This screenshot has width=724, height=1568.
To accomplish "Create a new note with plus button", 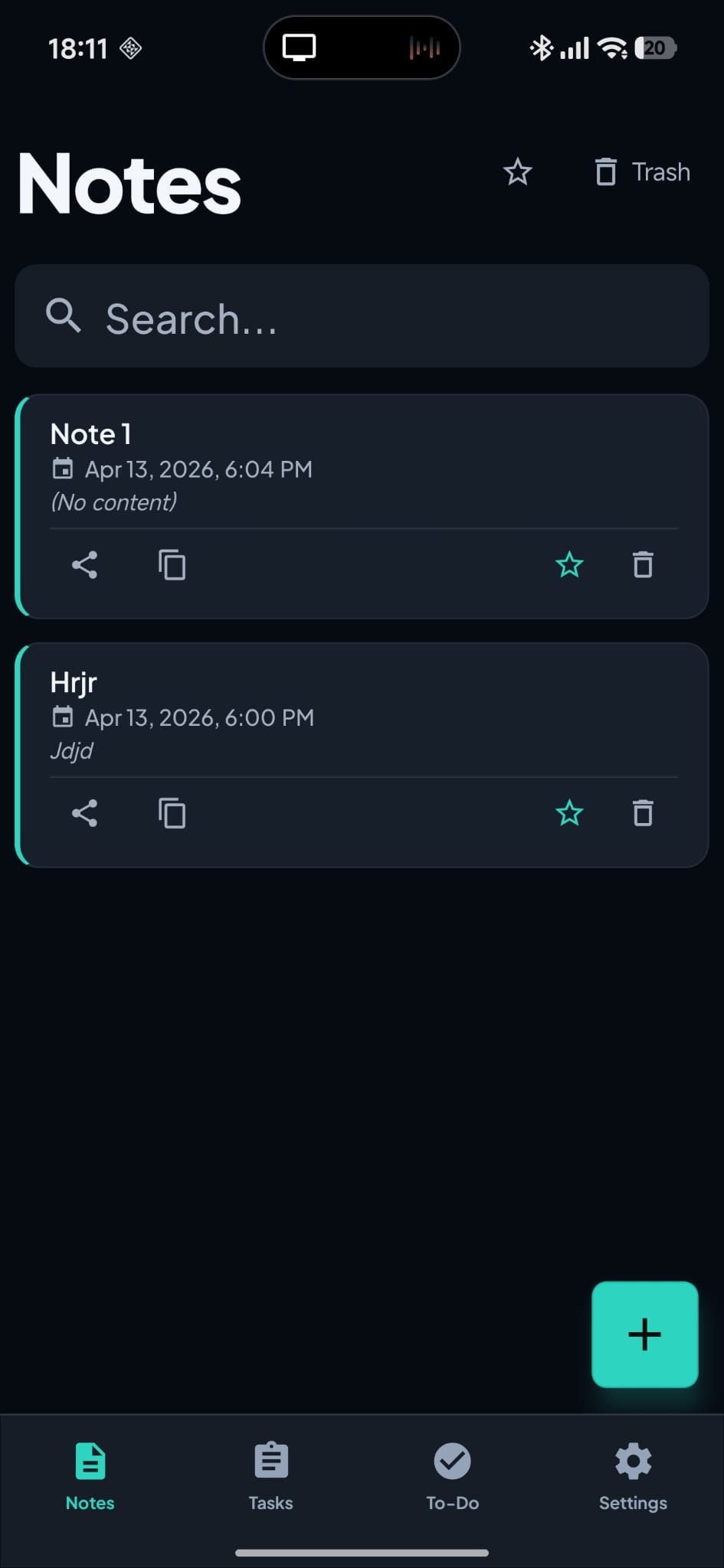I will (x=644, y=1334).
